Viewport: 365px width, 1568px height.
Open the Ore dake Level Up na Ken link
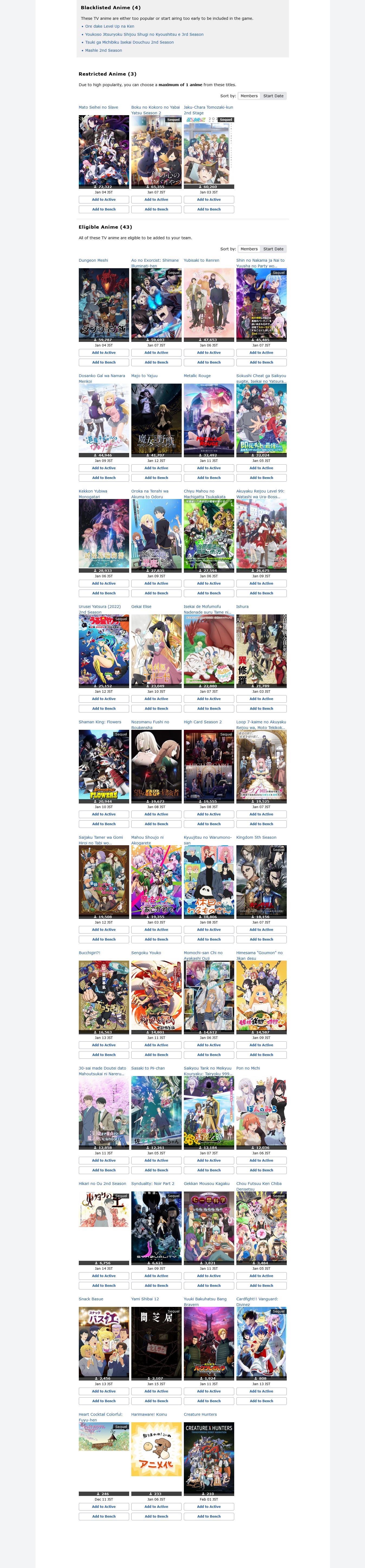(109, 26)
